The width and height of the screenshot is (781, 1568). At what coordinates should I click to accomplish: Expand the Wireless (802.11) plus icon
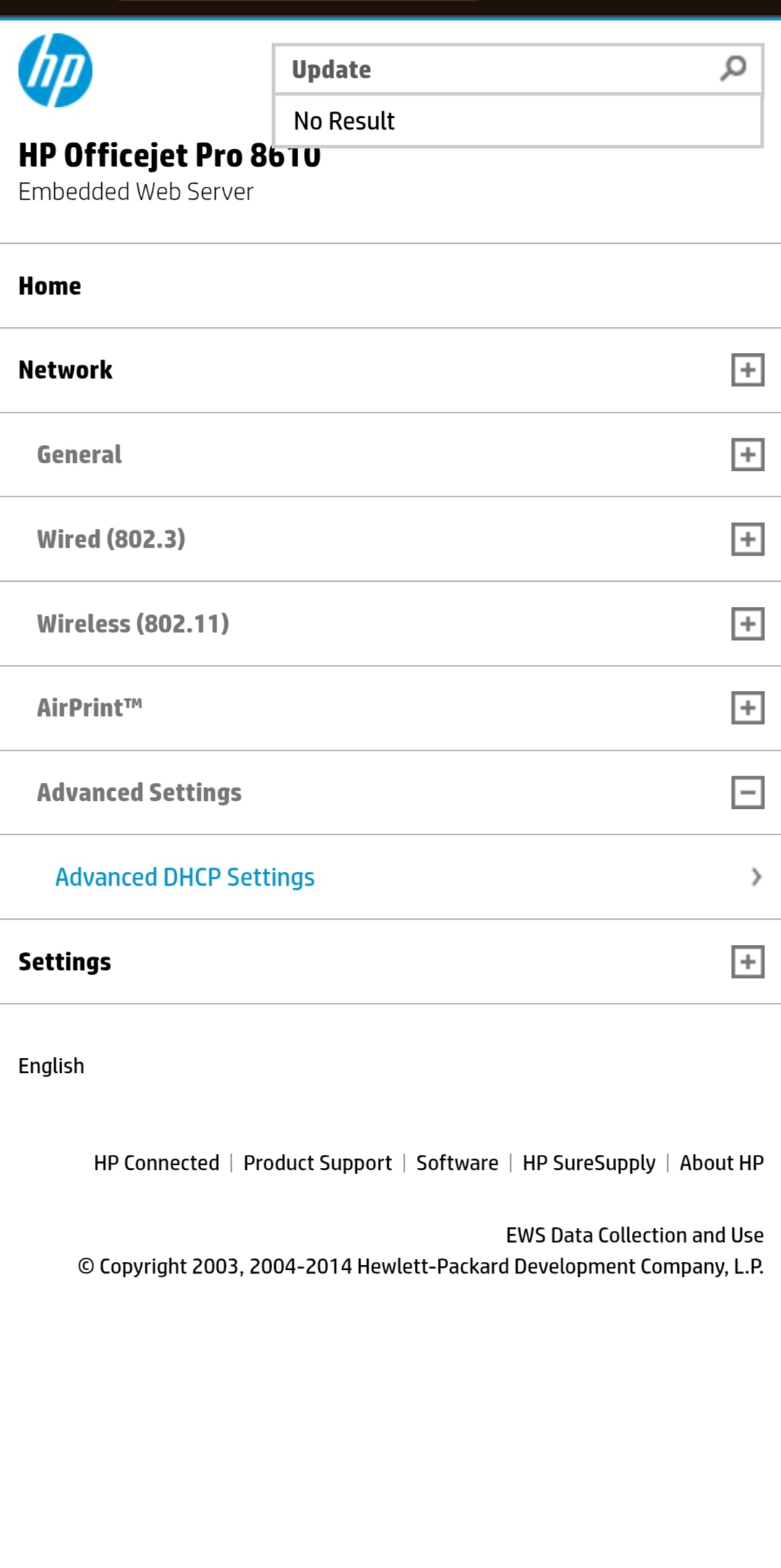pyautogui.click(x=746, y=623)
